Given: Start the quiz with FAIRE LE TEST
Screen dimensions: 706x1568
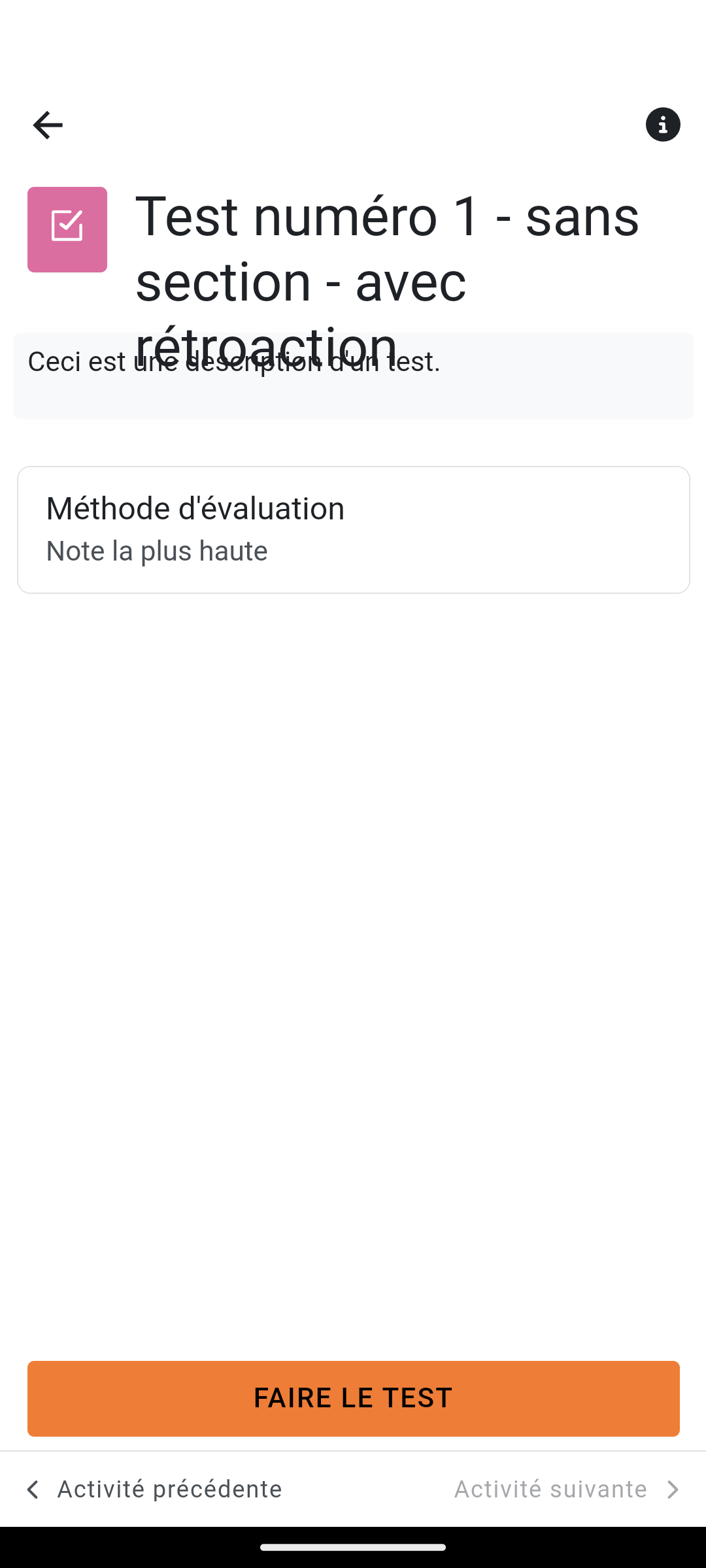Looking at the screenshot, I should tap(353, 1399).
